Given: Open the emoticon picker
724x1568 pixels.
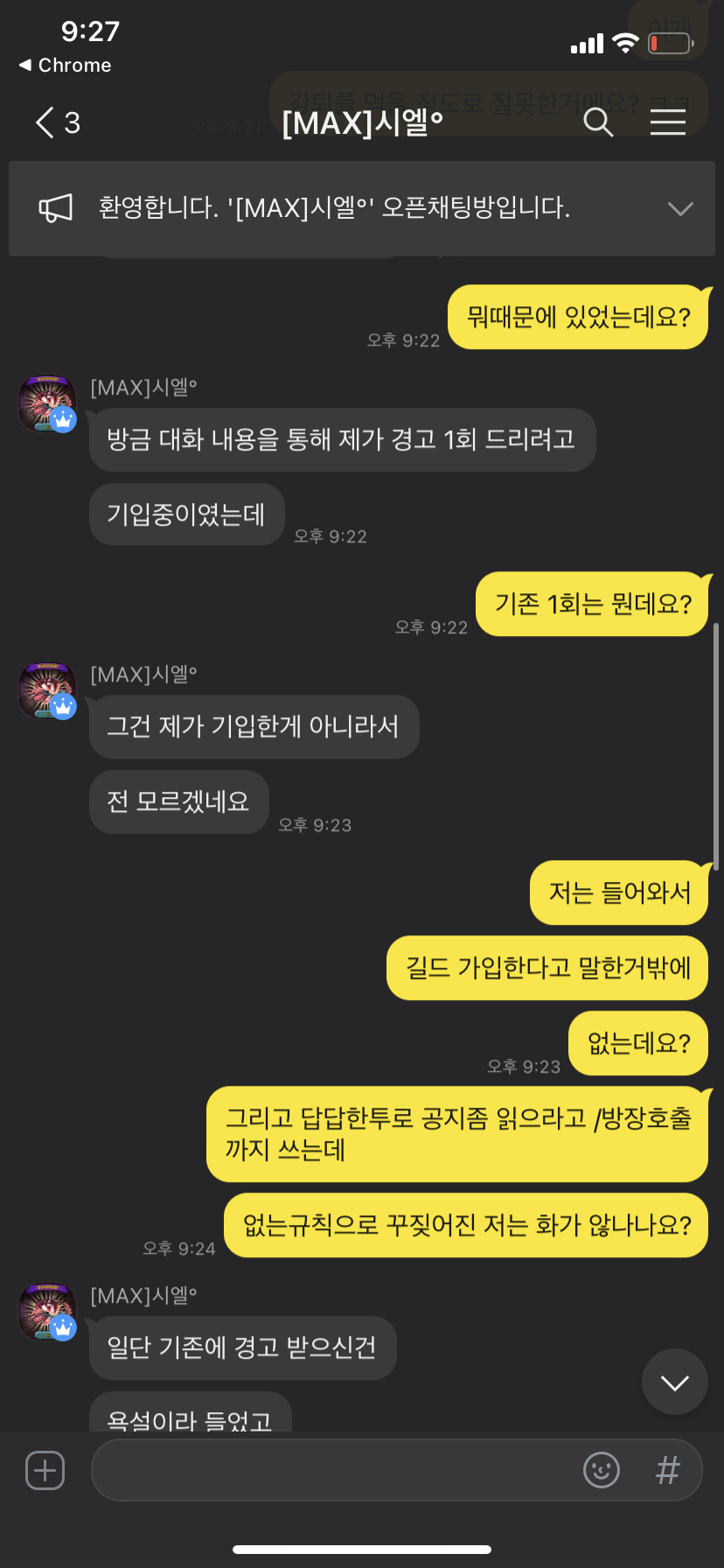Looking at the screenshot, I should [x=602, y=1470].
